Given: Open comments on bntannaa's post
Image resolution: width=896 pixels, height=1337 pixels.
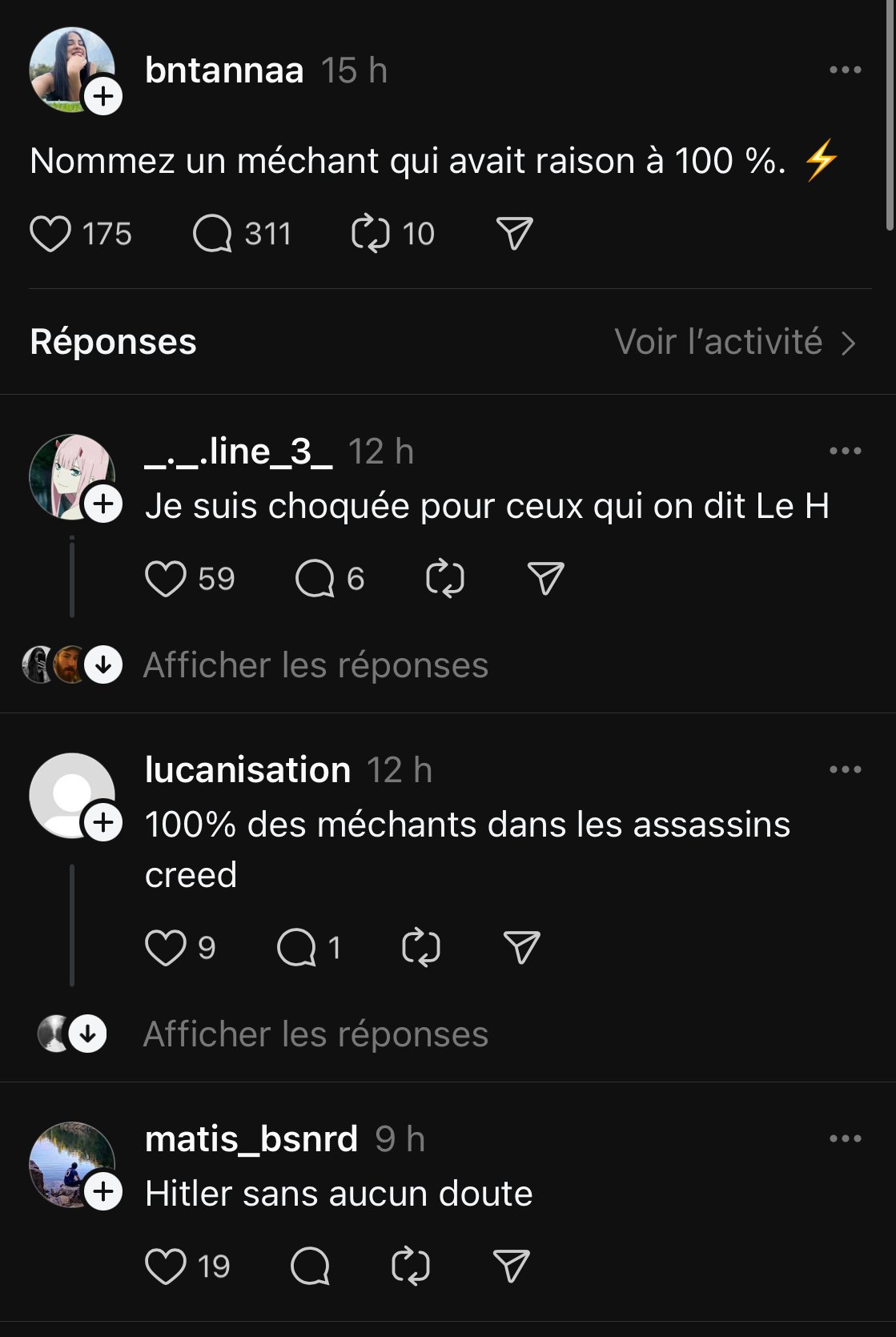Looking at the screenshot, I should [x=212, y=235].
